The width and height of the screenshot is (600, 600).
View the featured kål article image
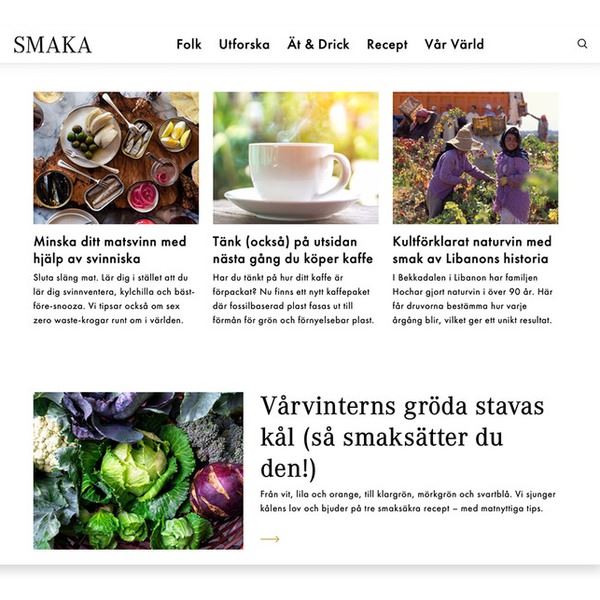(x=138, y=470)
